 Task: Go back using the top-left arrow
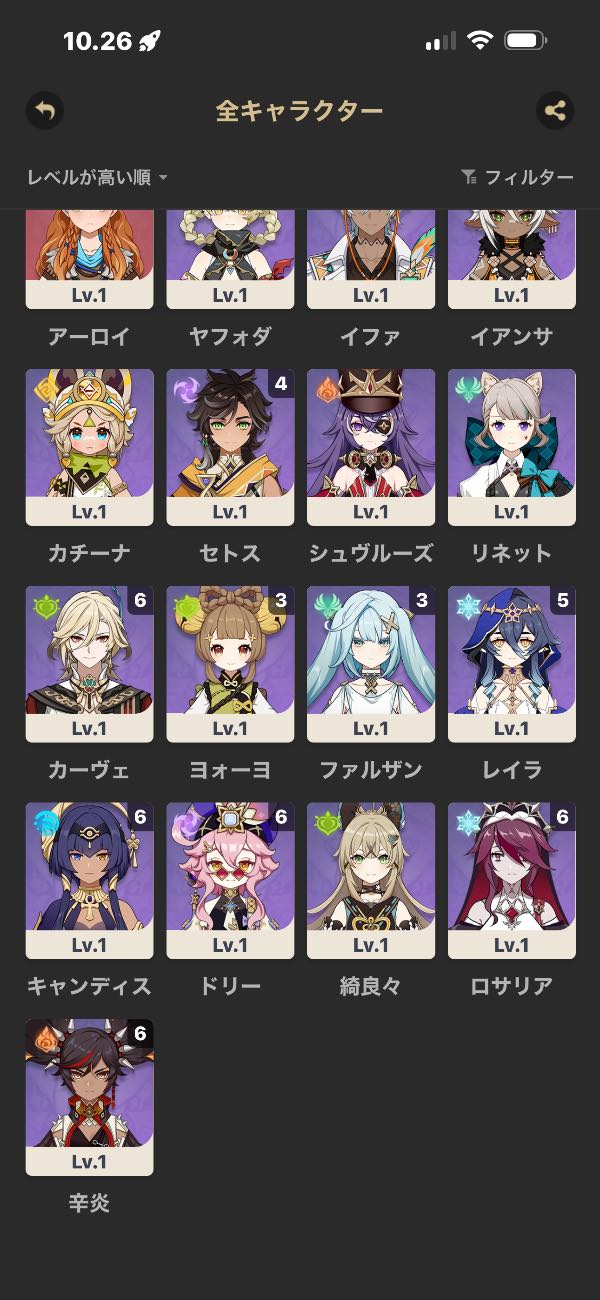[x=45, y=111]
